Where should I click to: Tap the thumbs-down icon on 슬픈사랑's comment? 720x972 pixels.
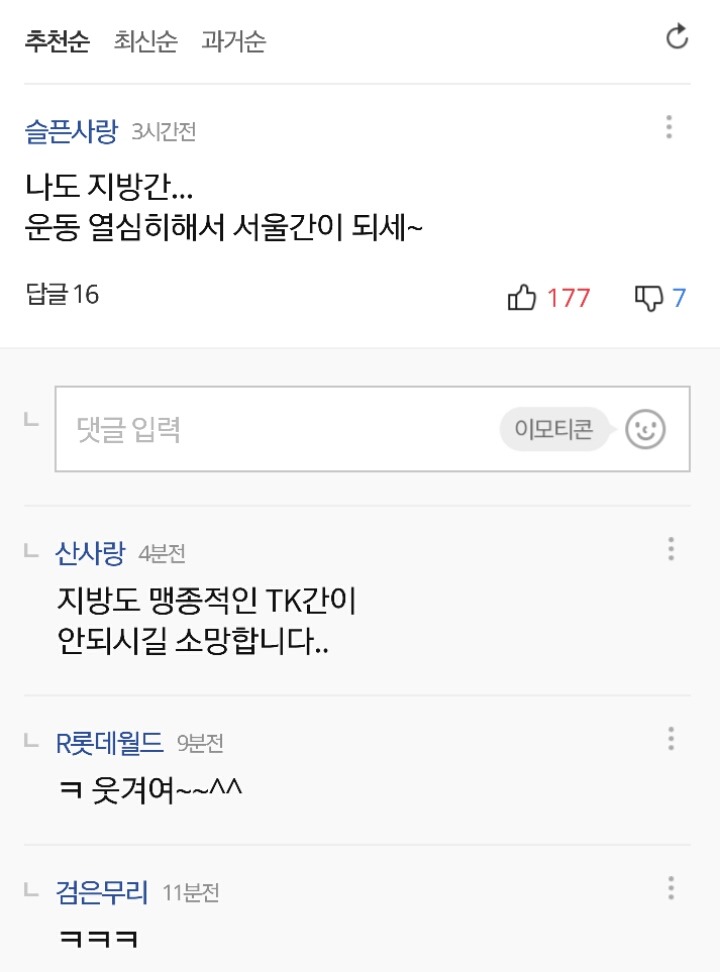(649, 297)
